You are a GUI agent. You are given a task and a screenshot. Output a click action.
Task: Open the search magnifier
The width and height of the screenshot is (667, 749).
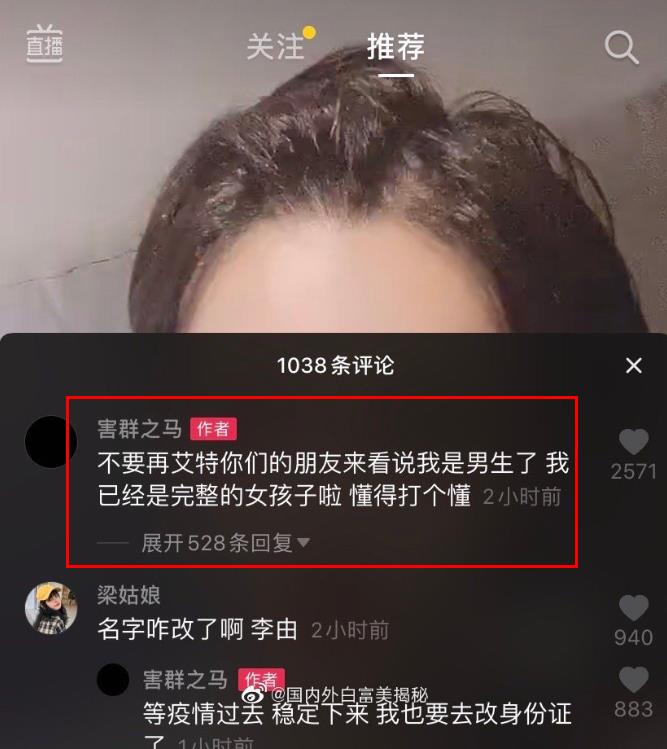[x=621, y=47]
